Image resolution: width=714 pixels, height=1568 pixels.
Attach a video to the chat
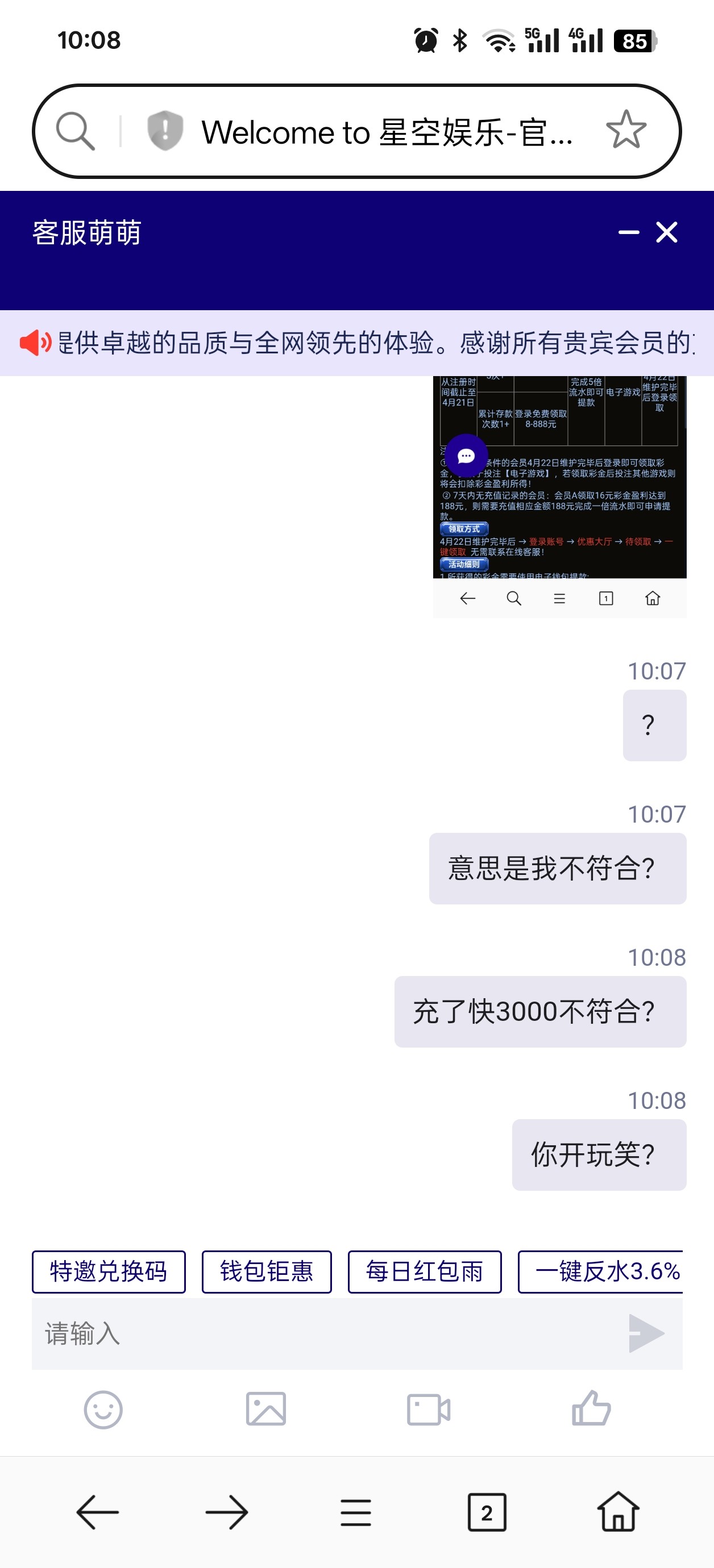(x=428, y=1408)
